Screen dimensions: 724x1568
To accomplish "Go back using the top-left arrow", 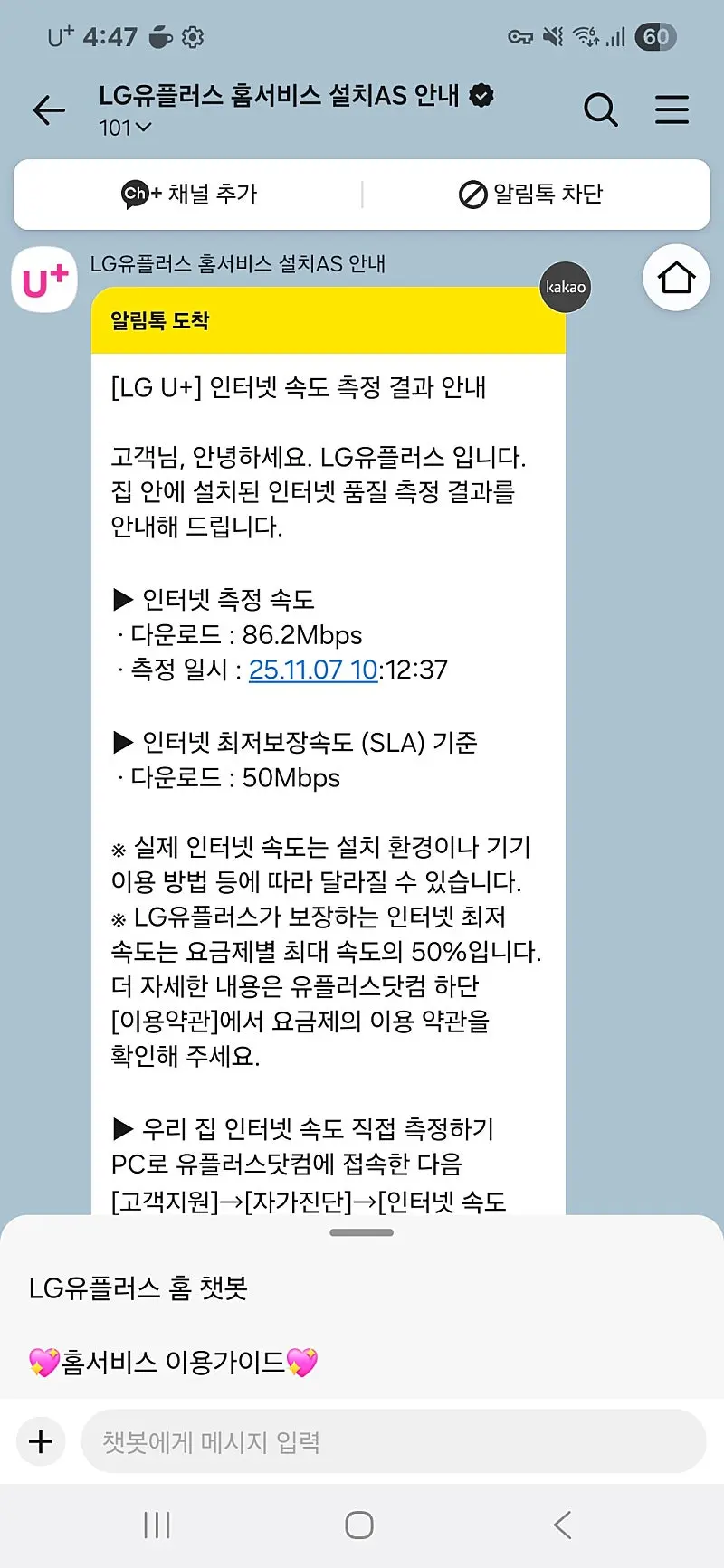I will coord(49,110).
